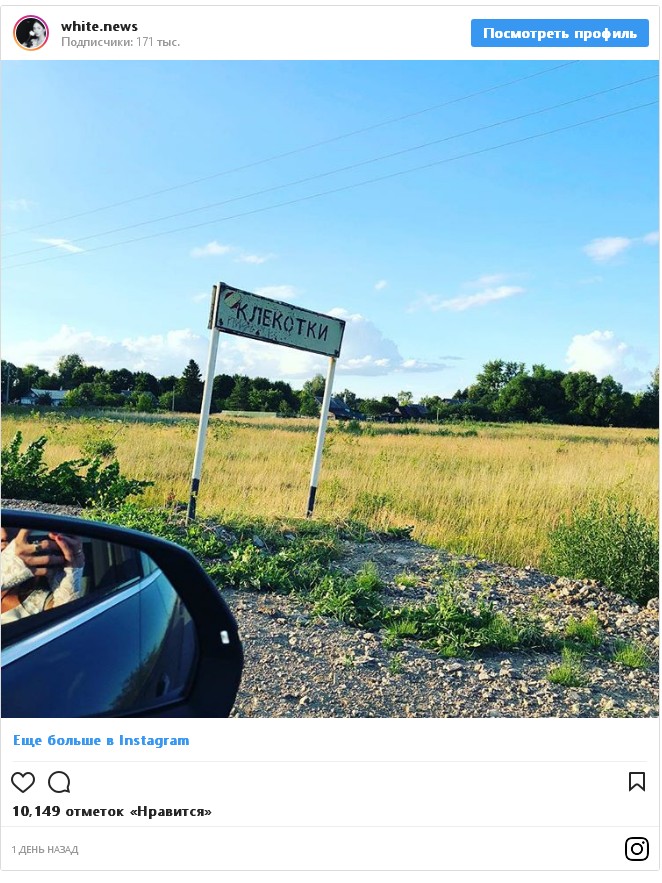Tap the Посмотреть профиль button

pyautogui.click(x=559, y=33)
